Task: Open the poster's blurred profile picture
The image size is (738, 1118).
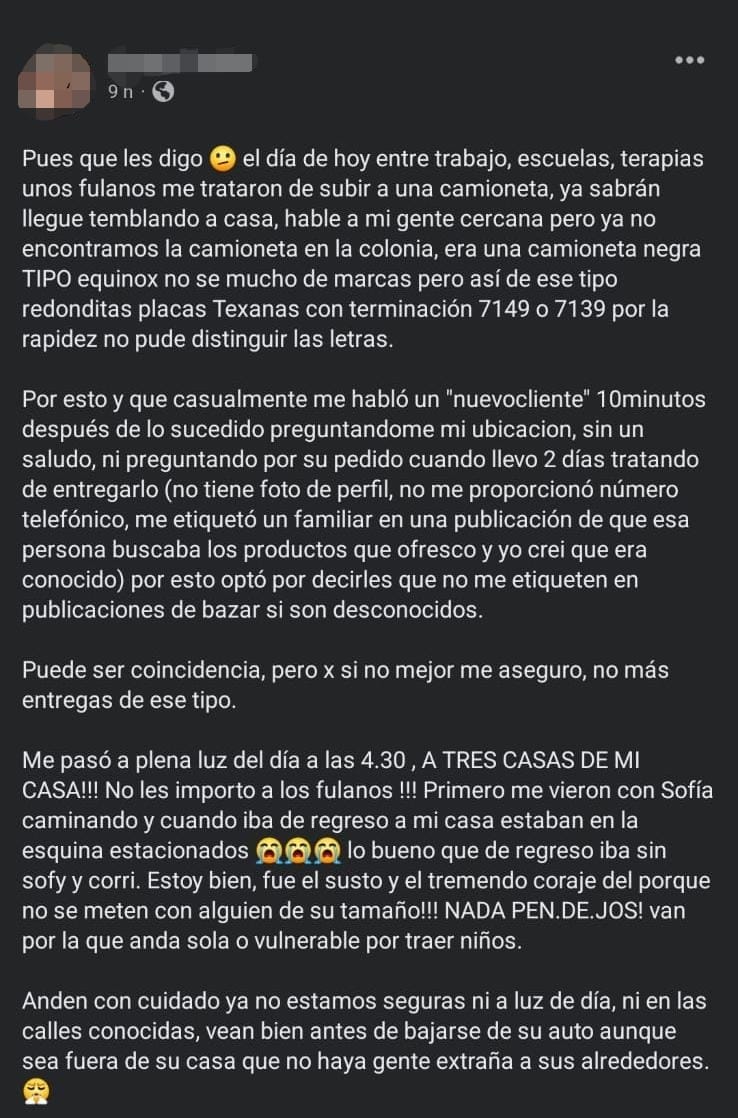Action: point(53,81)
